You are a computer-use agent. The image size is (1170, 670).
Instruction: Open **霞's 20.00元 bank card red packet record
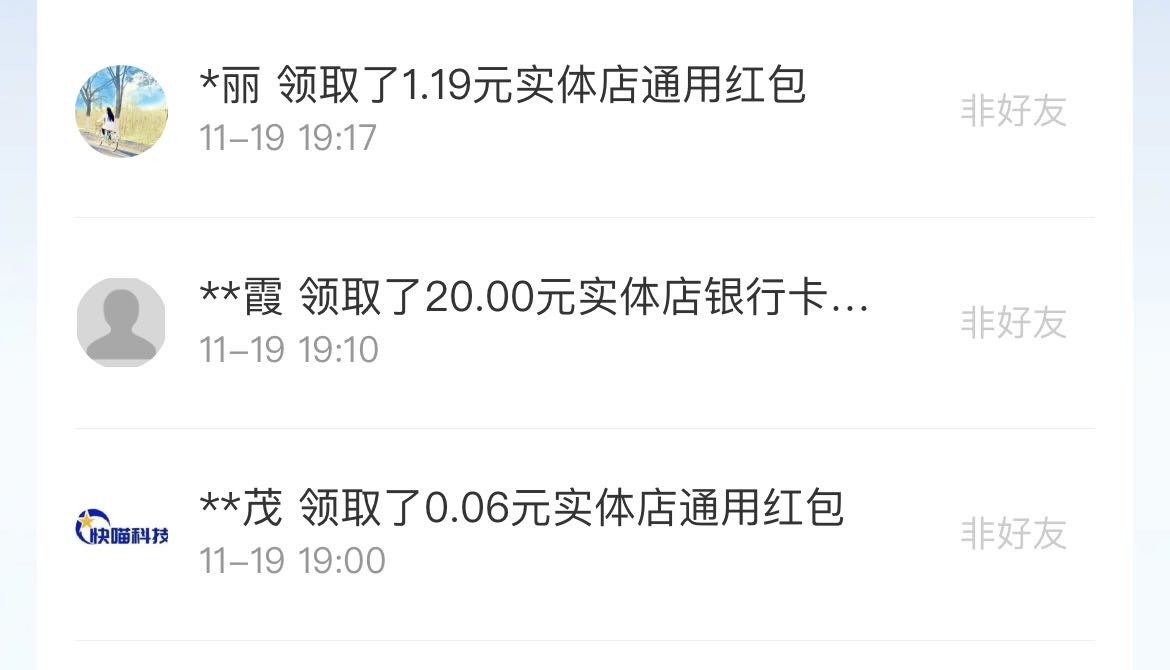pyautogui.click(x=534, y=298)
